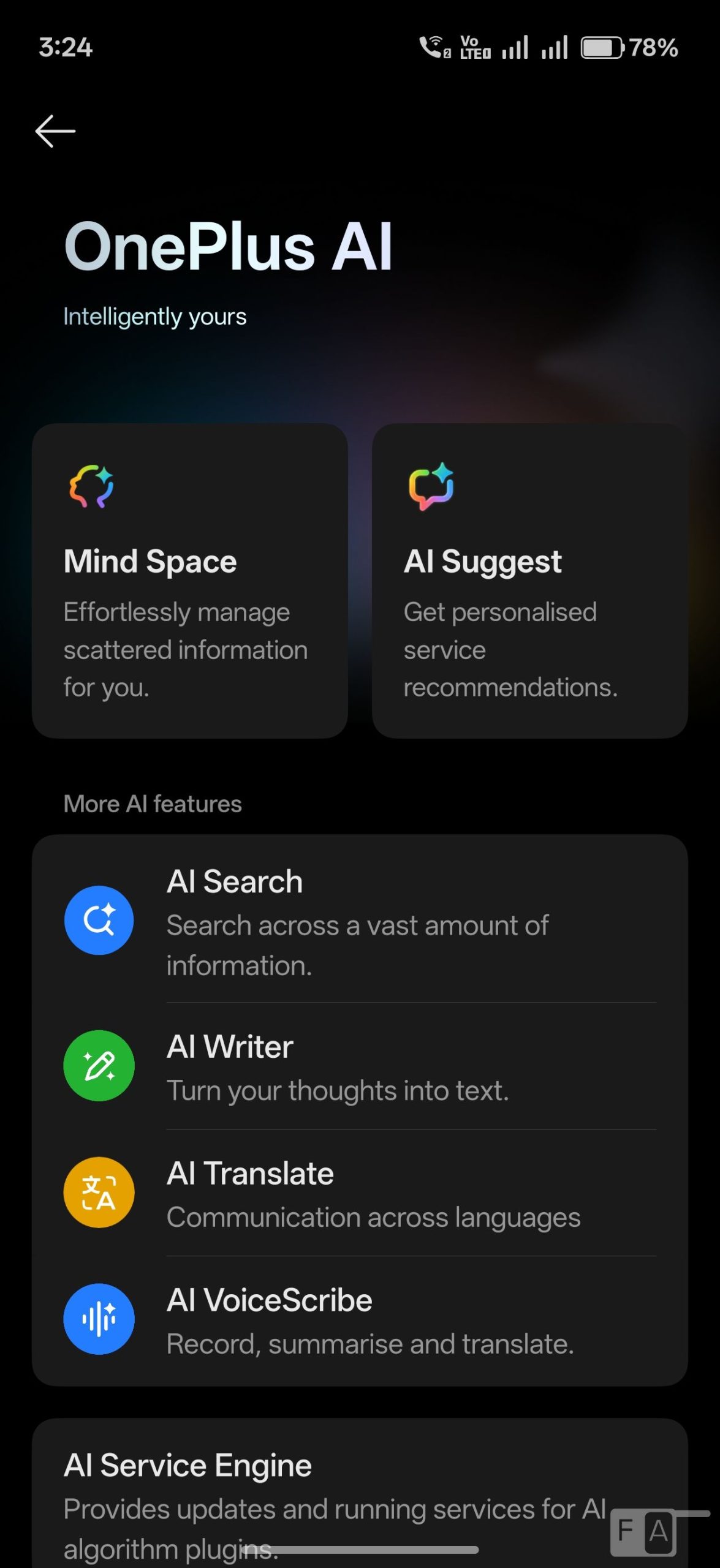Open the Mind Space card

[190, 581]
